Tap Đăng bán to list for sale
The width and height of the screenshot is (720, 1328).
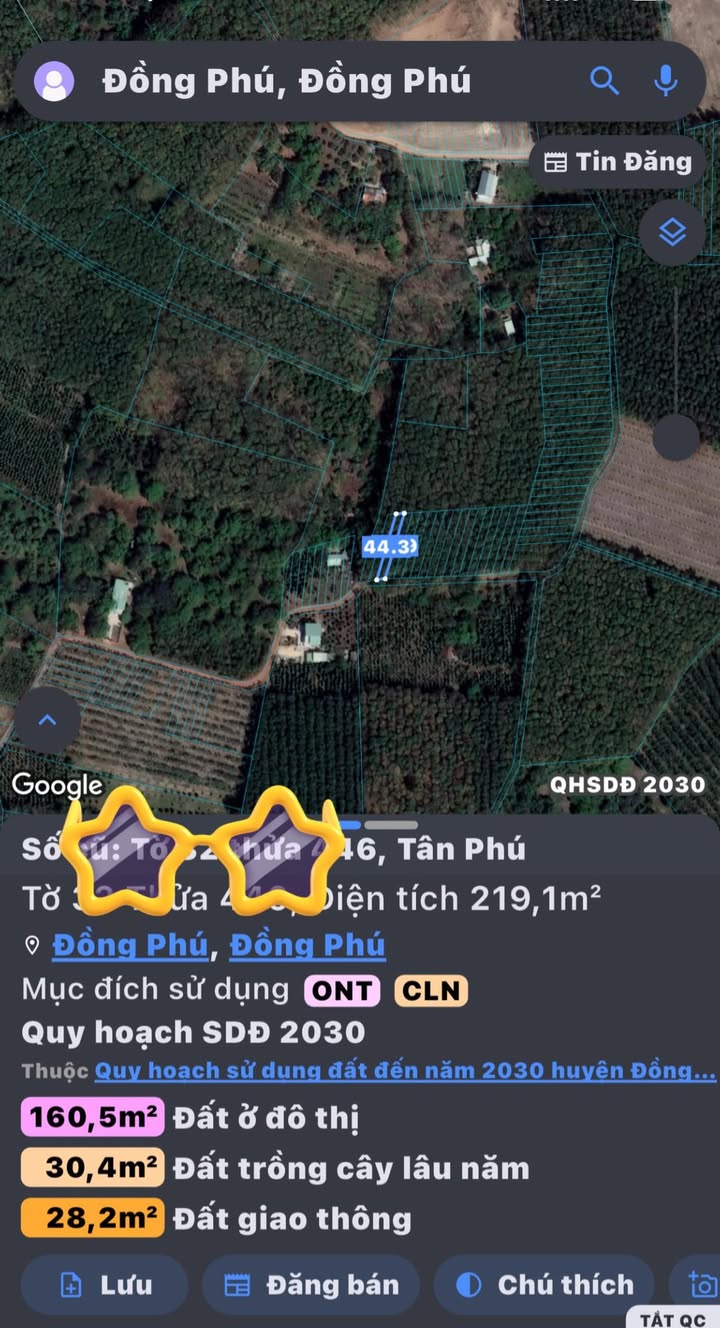click(311, 1285)
